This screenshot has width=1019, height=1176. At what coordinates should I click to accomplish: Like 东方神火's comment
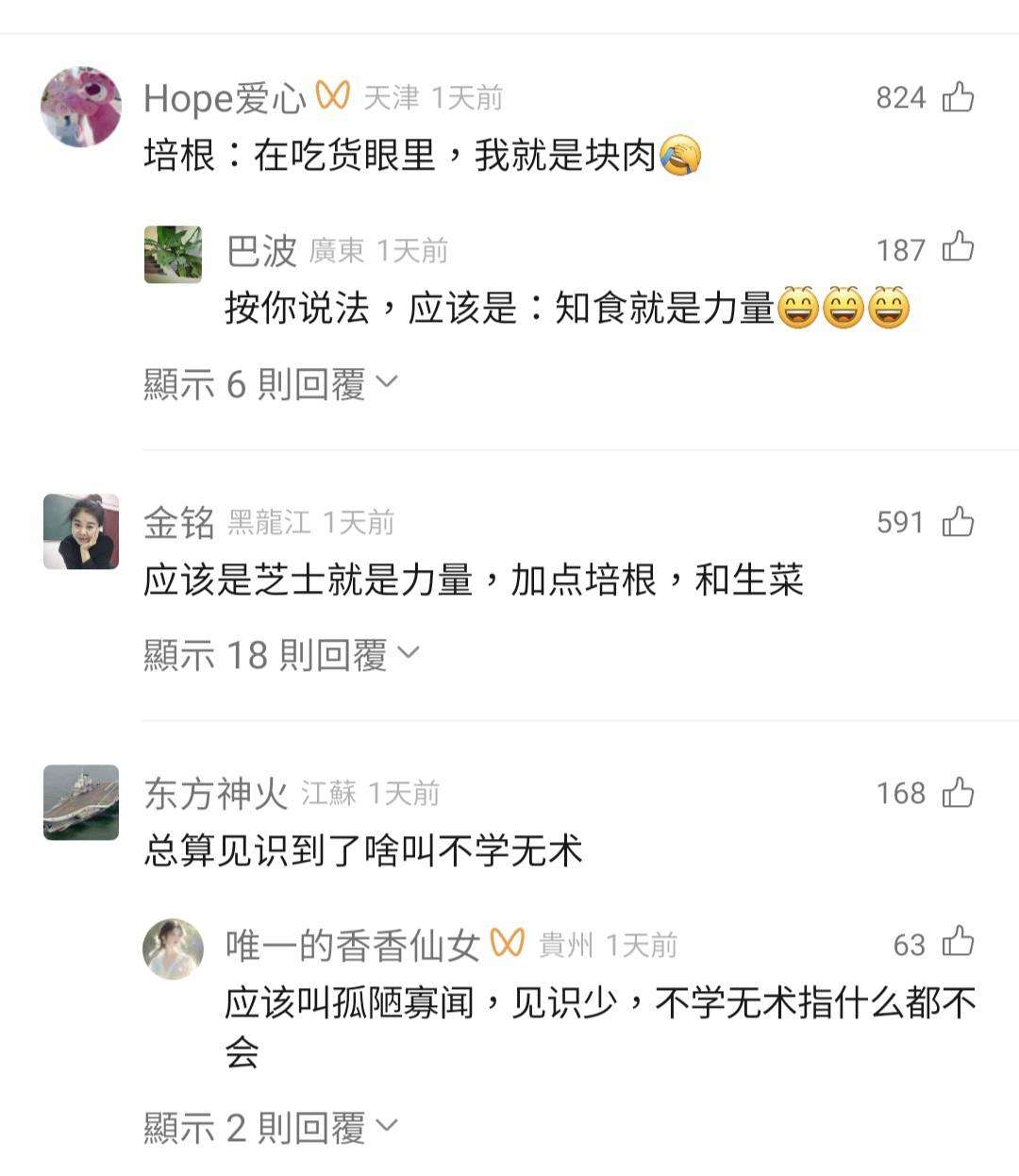[x=958, y=793]
